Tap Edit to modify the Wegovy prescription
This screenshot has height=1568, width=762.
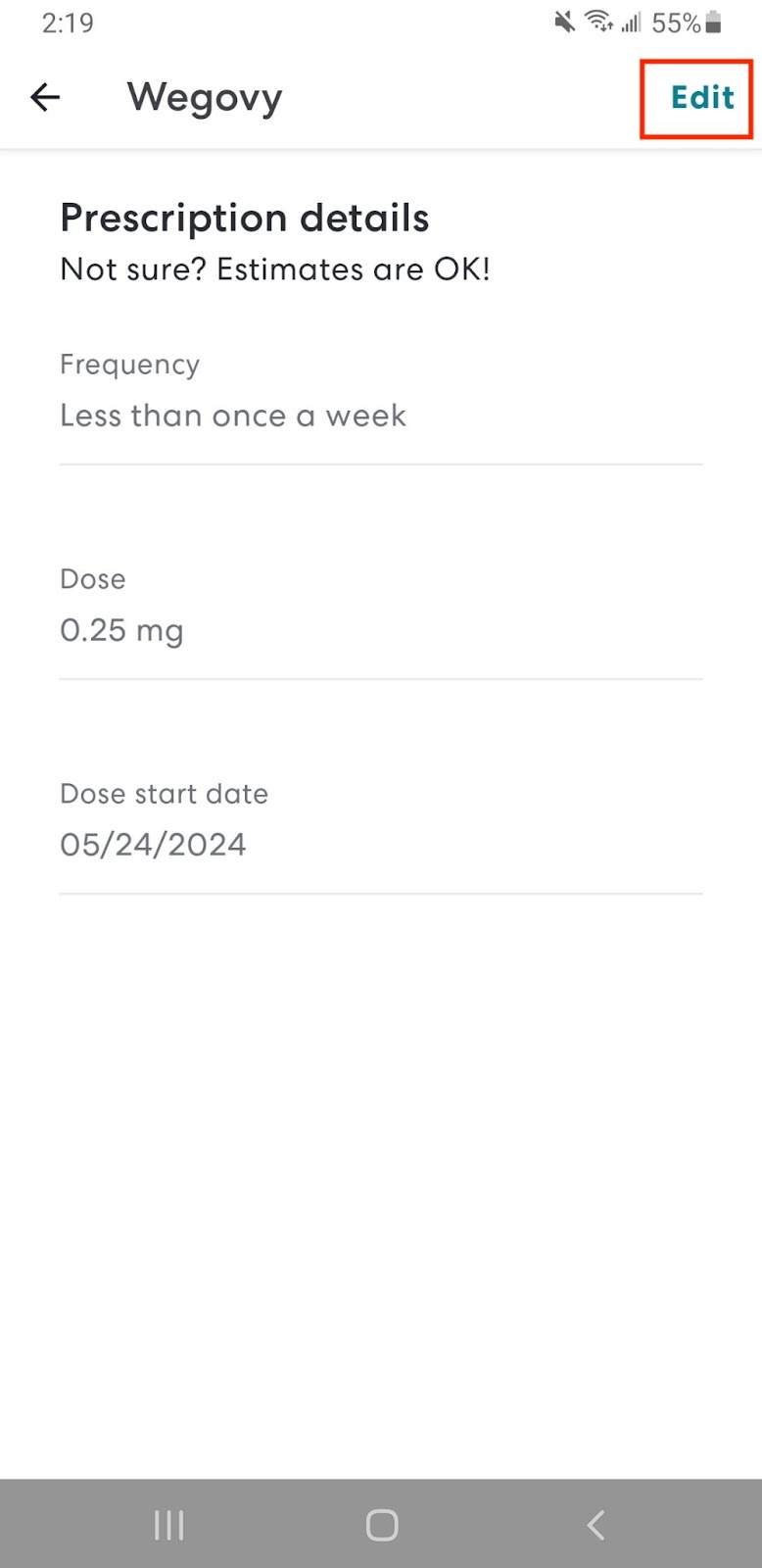[x=701, y=97]
